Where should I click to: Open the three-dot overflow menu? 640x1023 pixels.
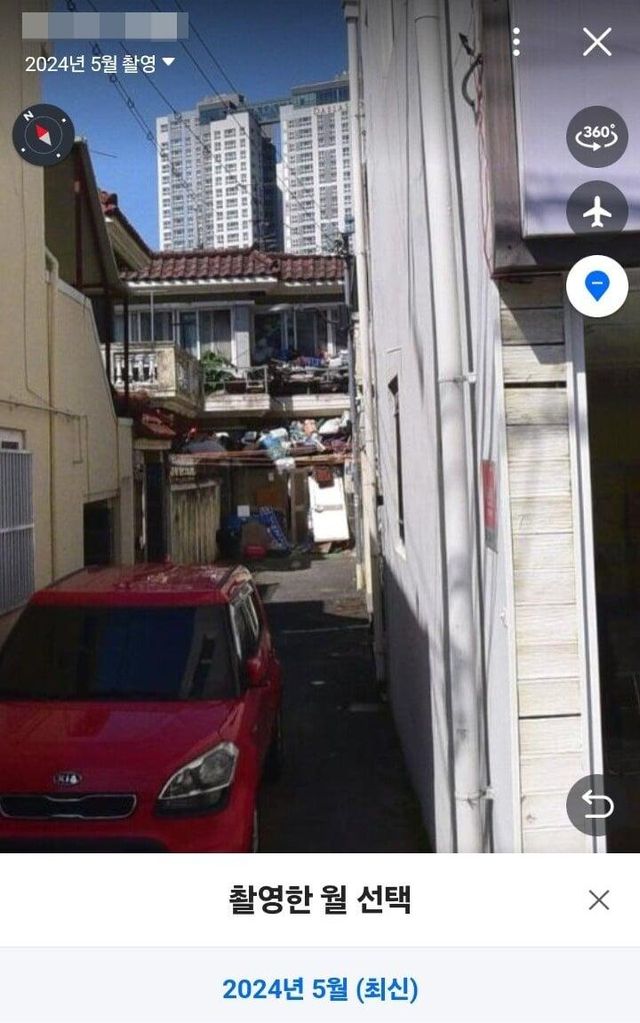(x=516, y=42)
